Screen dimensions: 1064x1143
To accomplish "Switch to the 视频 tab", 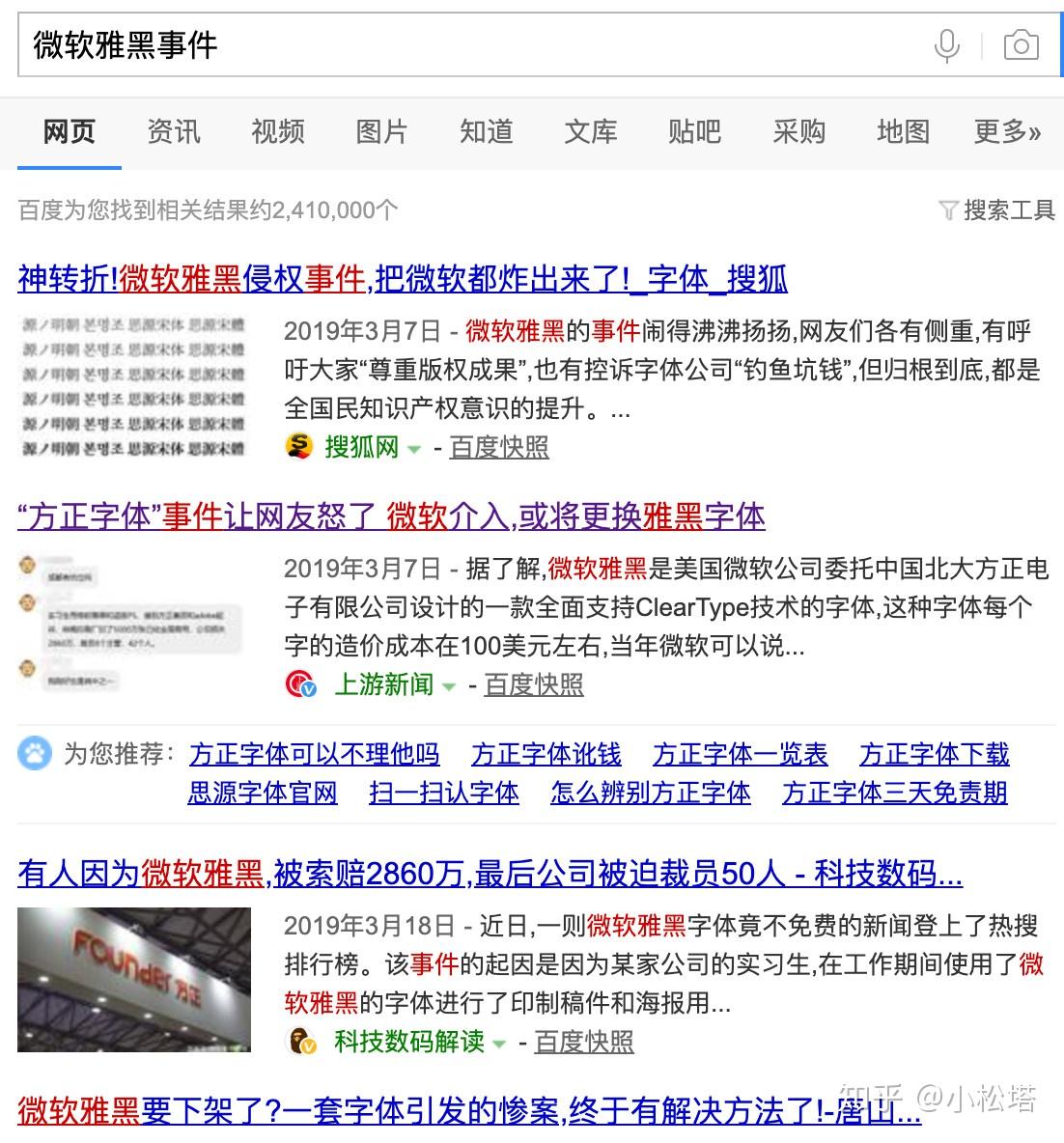I will [278, 131].
